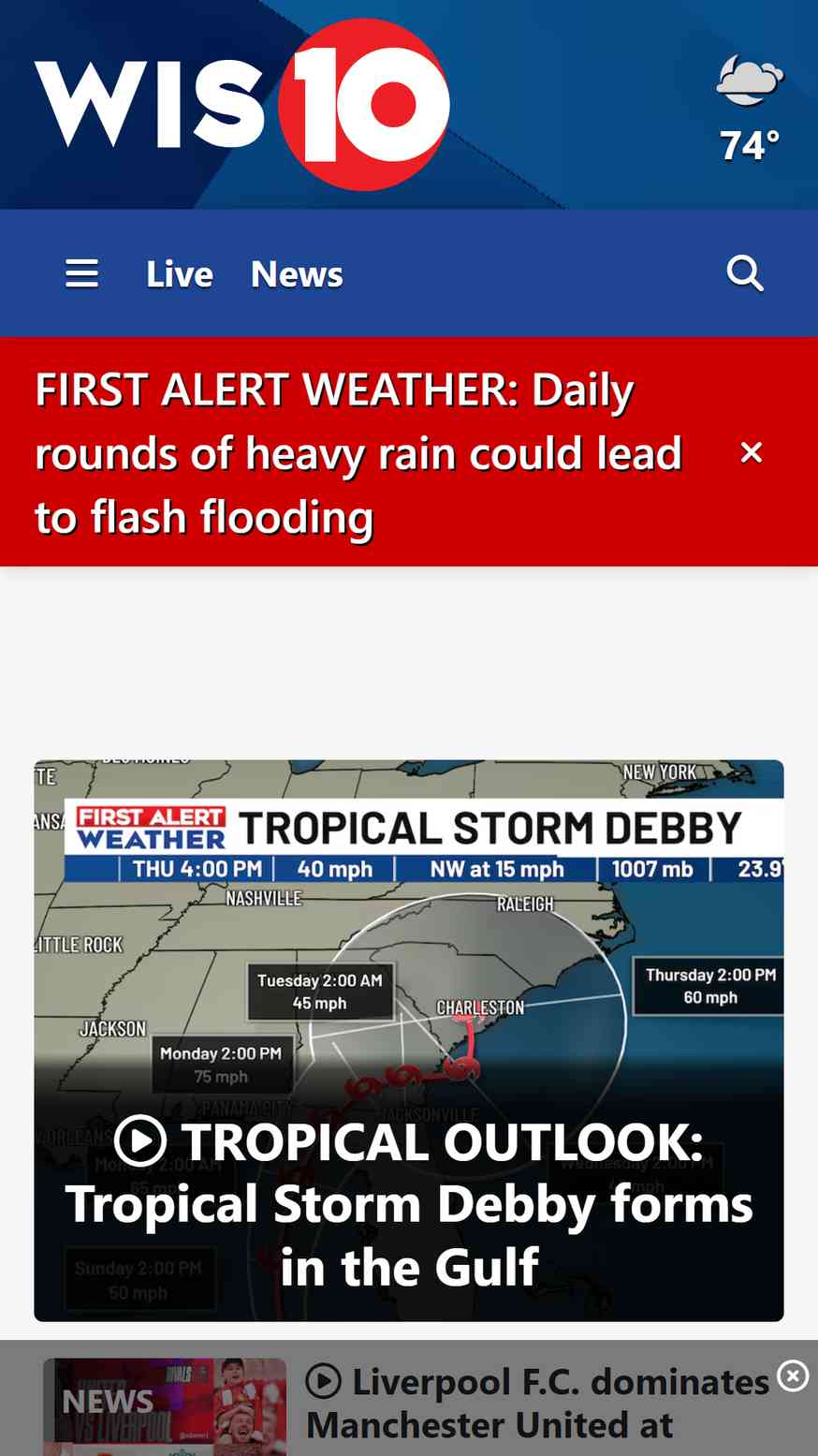Screen dimensions: 818x1456
Task: Read the First Alert Weather flash flooding alert
Action: pos(358,453)
